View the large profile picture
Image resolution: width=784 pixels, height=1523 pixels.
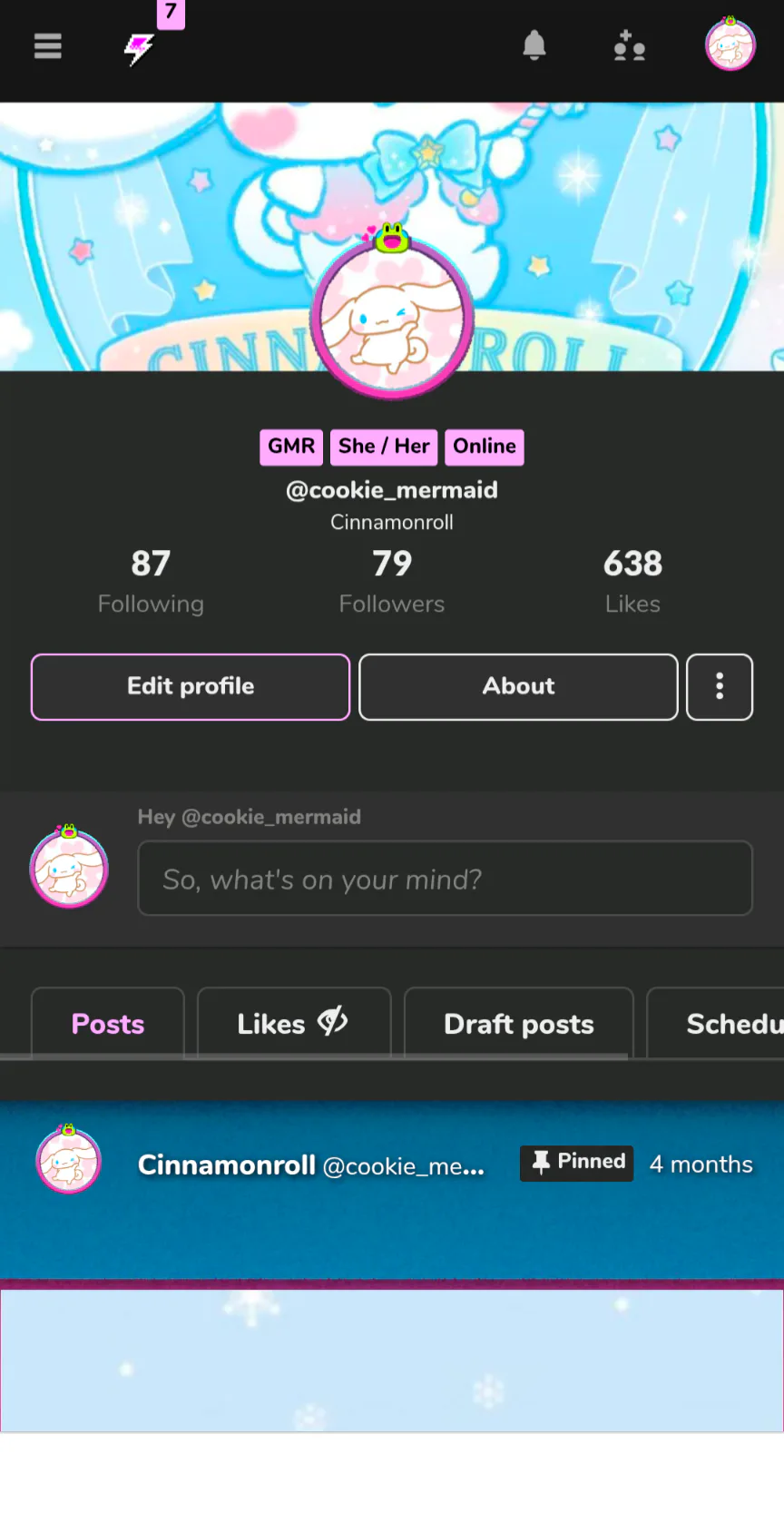392,318
